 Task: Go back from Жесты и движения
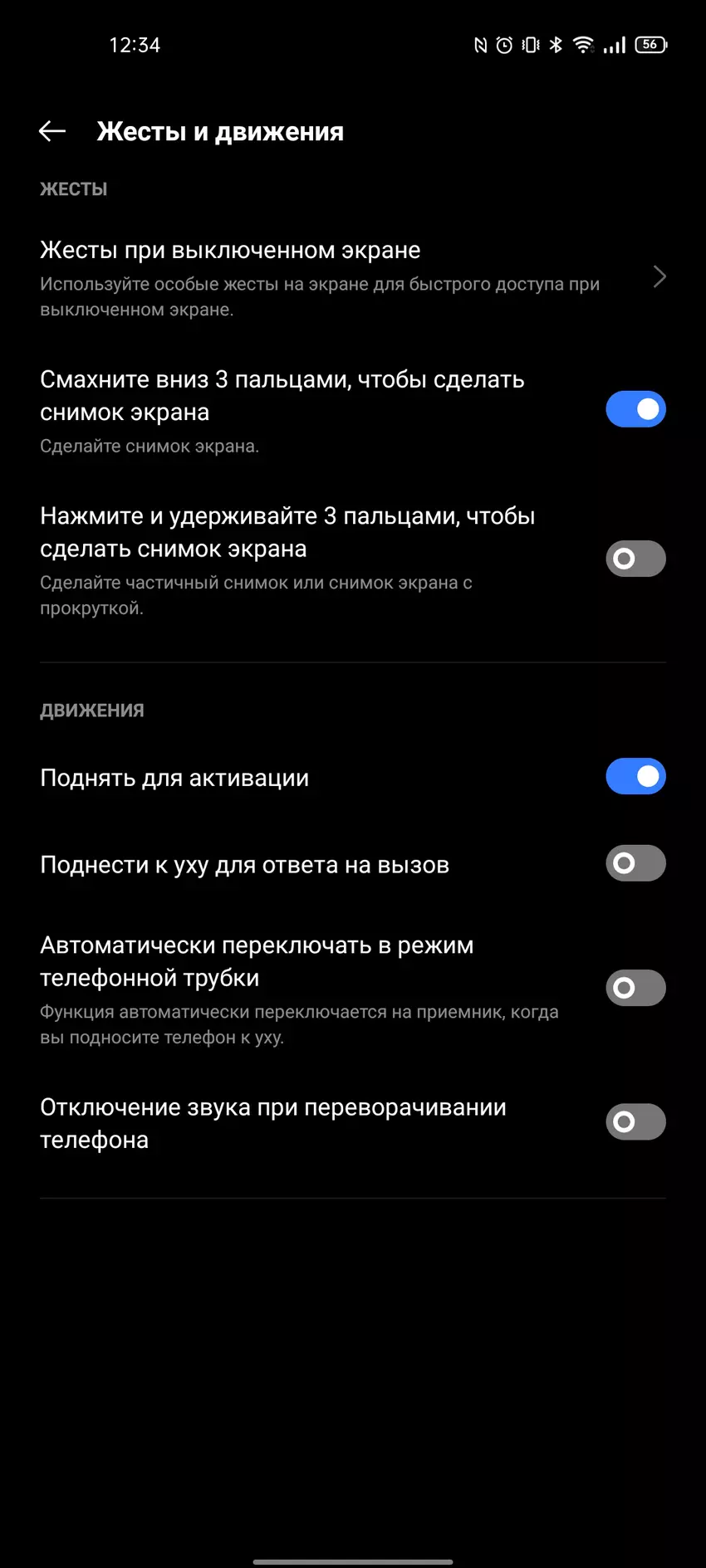(x=52, y=131)
